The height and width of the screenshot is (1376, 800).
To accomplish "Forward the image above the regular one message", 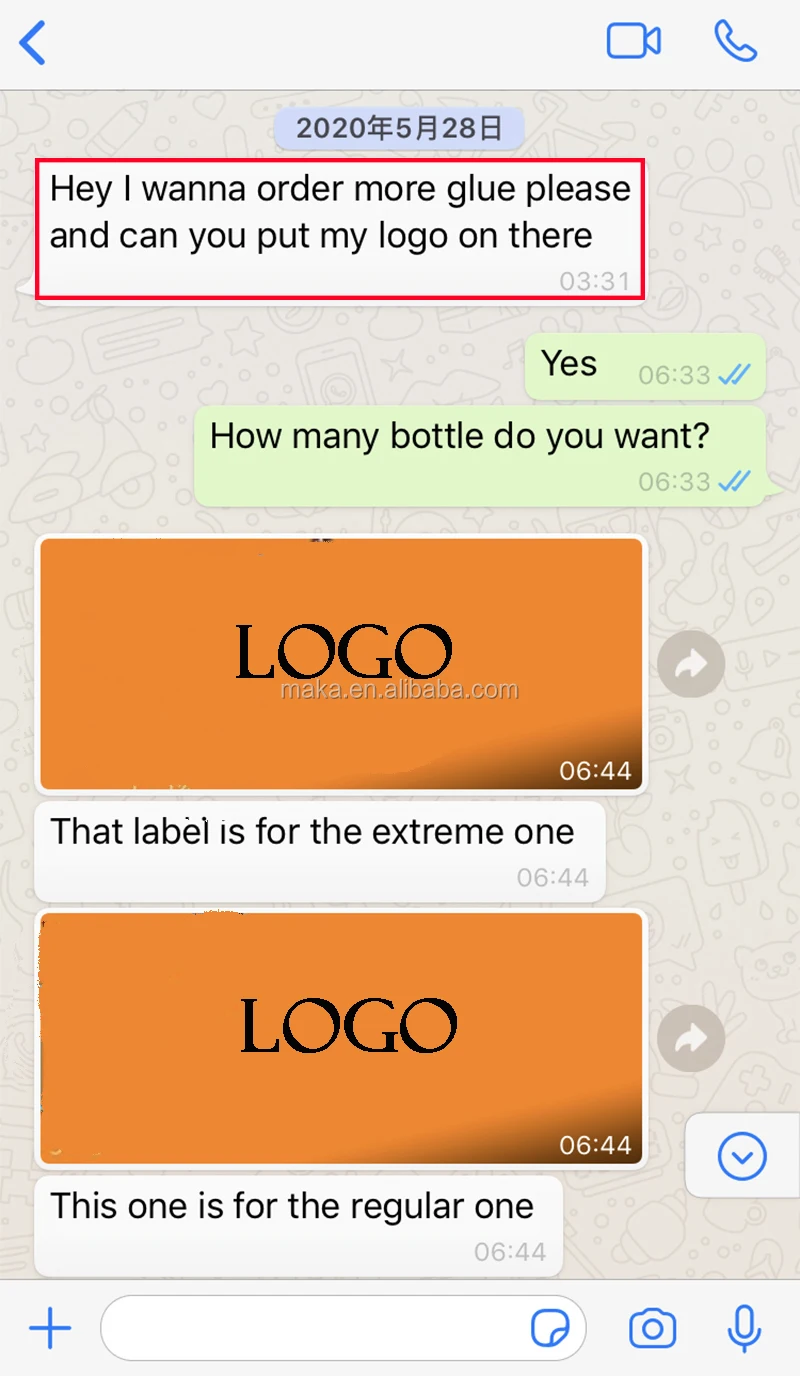I will 691,1039.
